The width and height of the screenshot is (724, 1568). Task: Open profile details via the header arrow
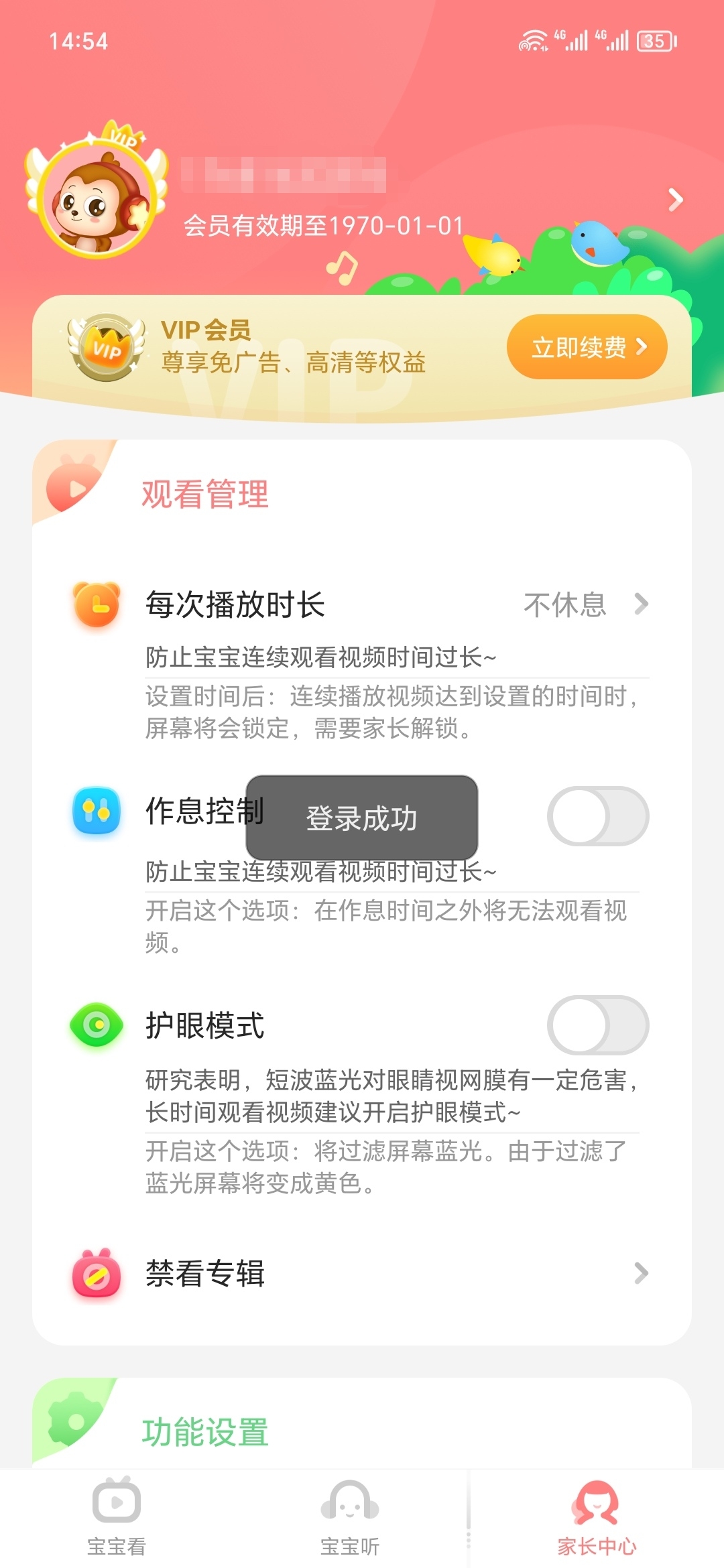(675, 199)
